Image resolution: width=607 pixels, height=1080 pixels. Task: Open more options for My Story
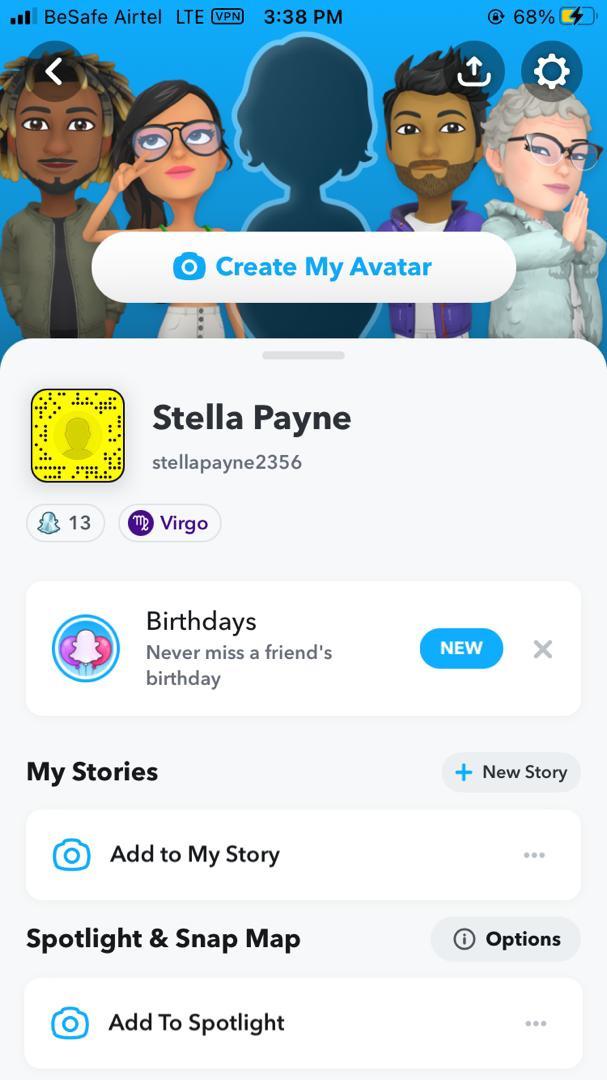pyautogui.click(x=534, y=855)
